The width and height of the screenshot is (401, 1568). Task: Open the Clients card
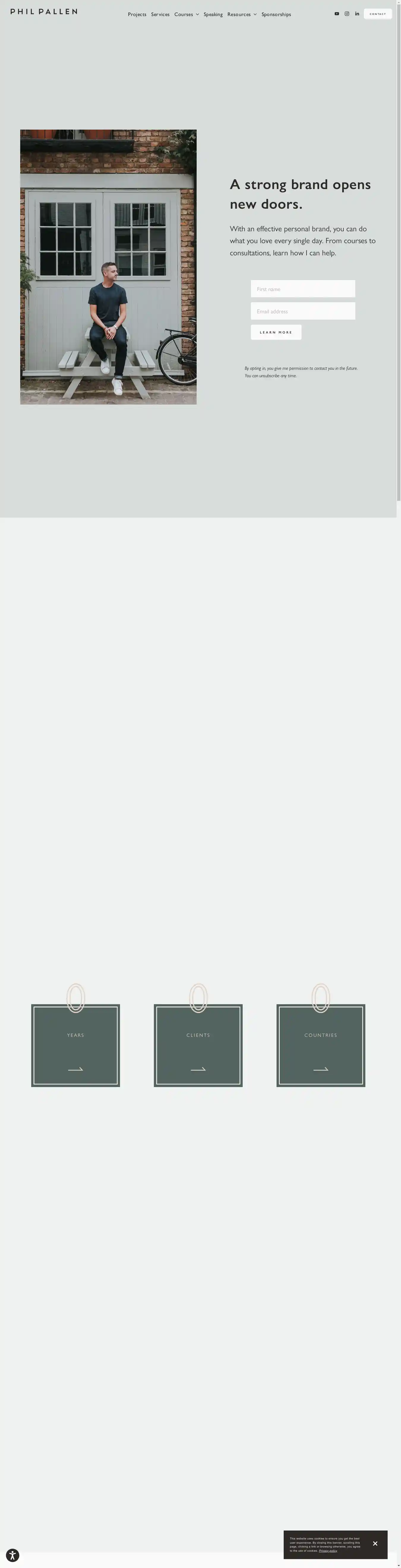198,1045
